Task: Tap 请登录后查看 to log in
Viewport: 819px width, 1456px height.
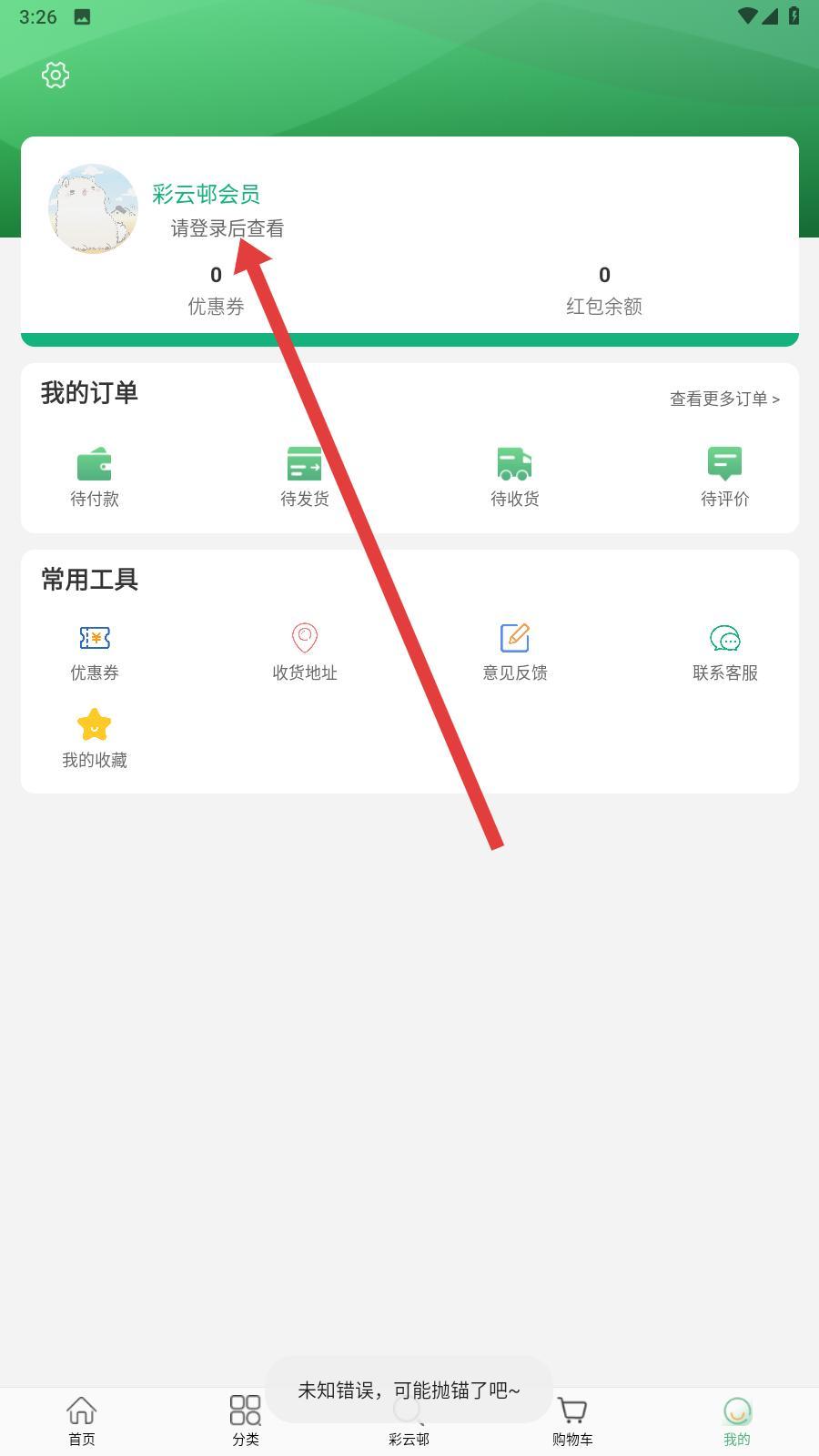Action: pyautogui.click(x=227, y=228)
